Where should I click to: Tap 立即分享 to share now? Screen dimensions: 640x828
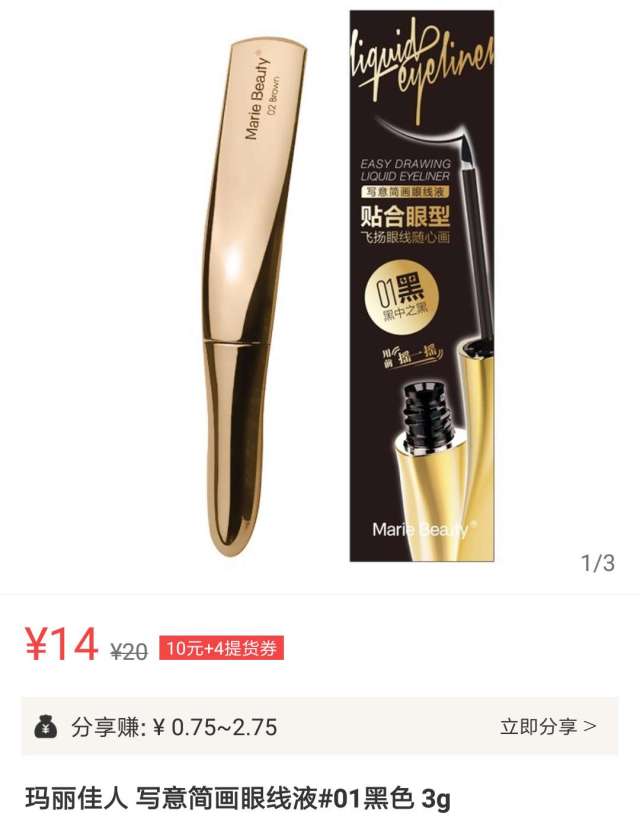click(547, 726)
